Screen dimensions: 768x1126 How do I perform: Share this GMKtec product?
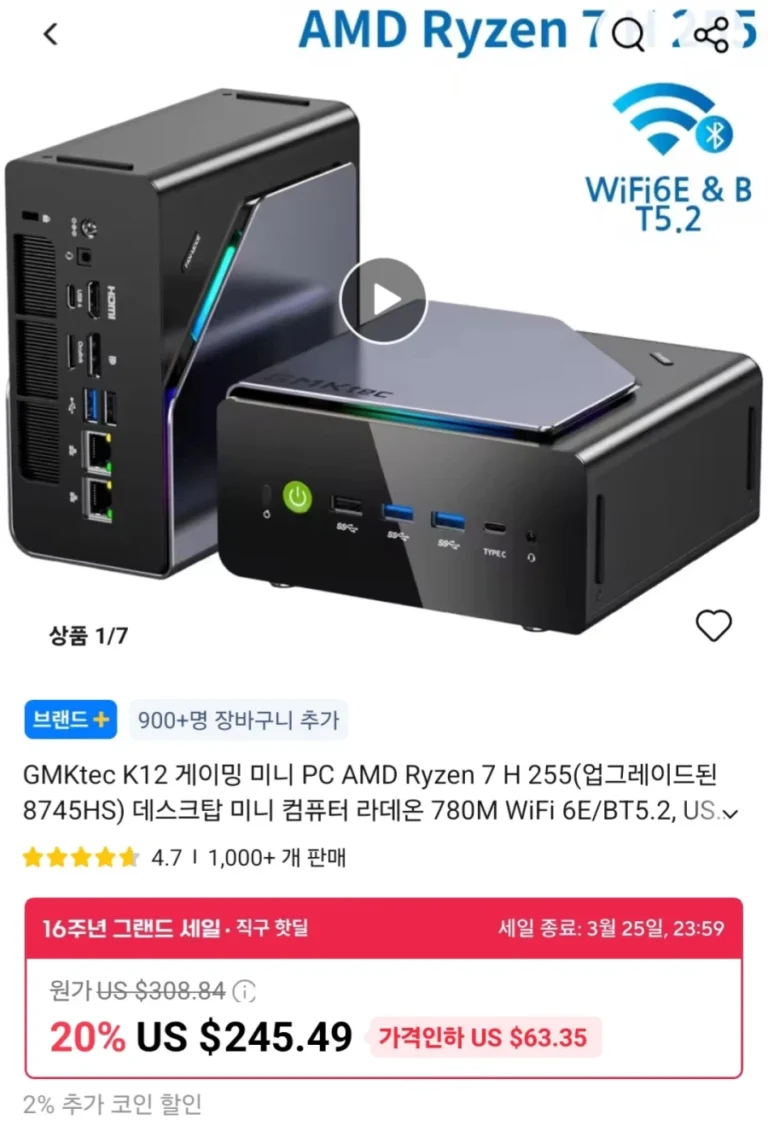(x=711, y=36)
